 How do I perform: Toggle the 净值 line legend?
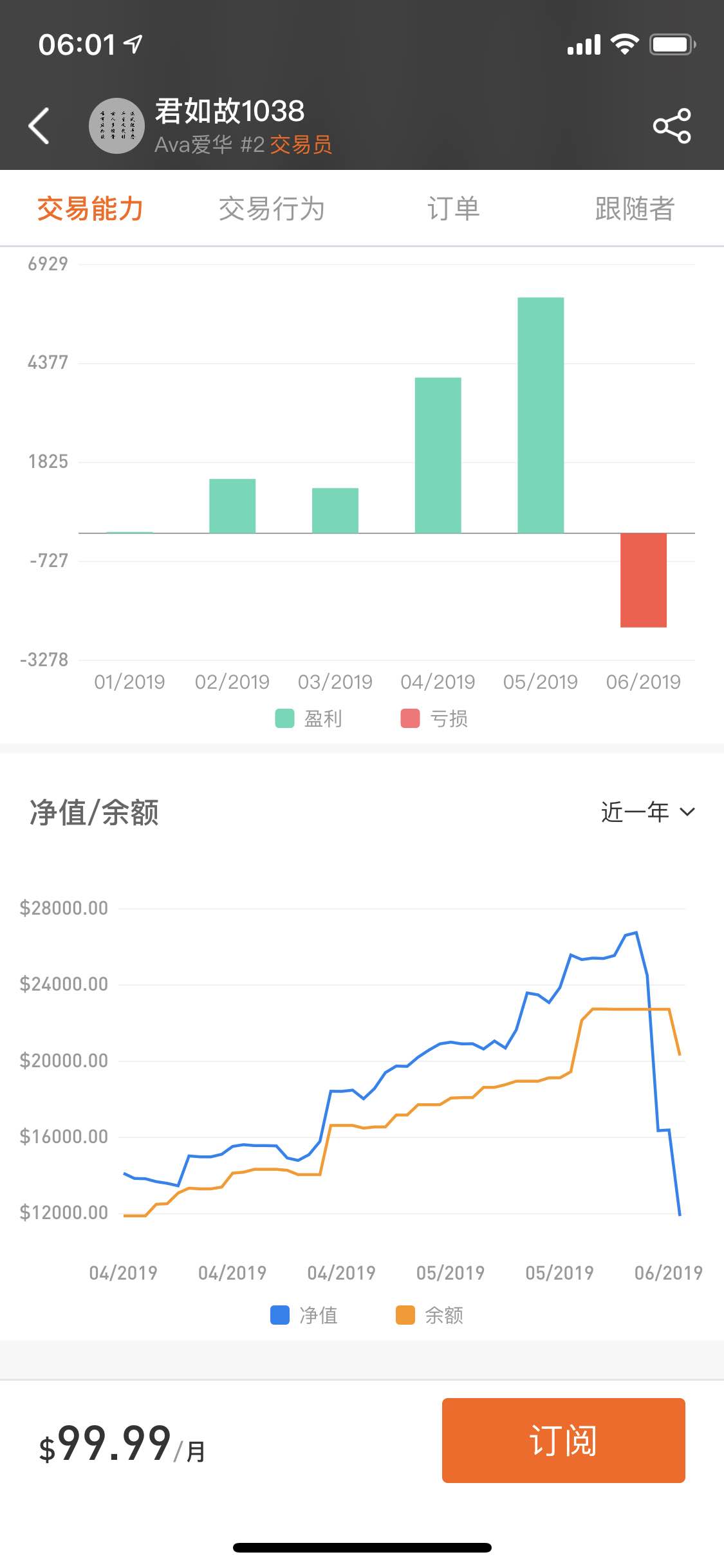click(304, 1315)
